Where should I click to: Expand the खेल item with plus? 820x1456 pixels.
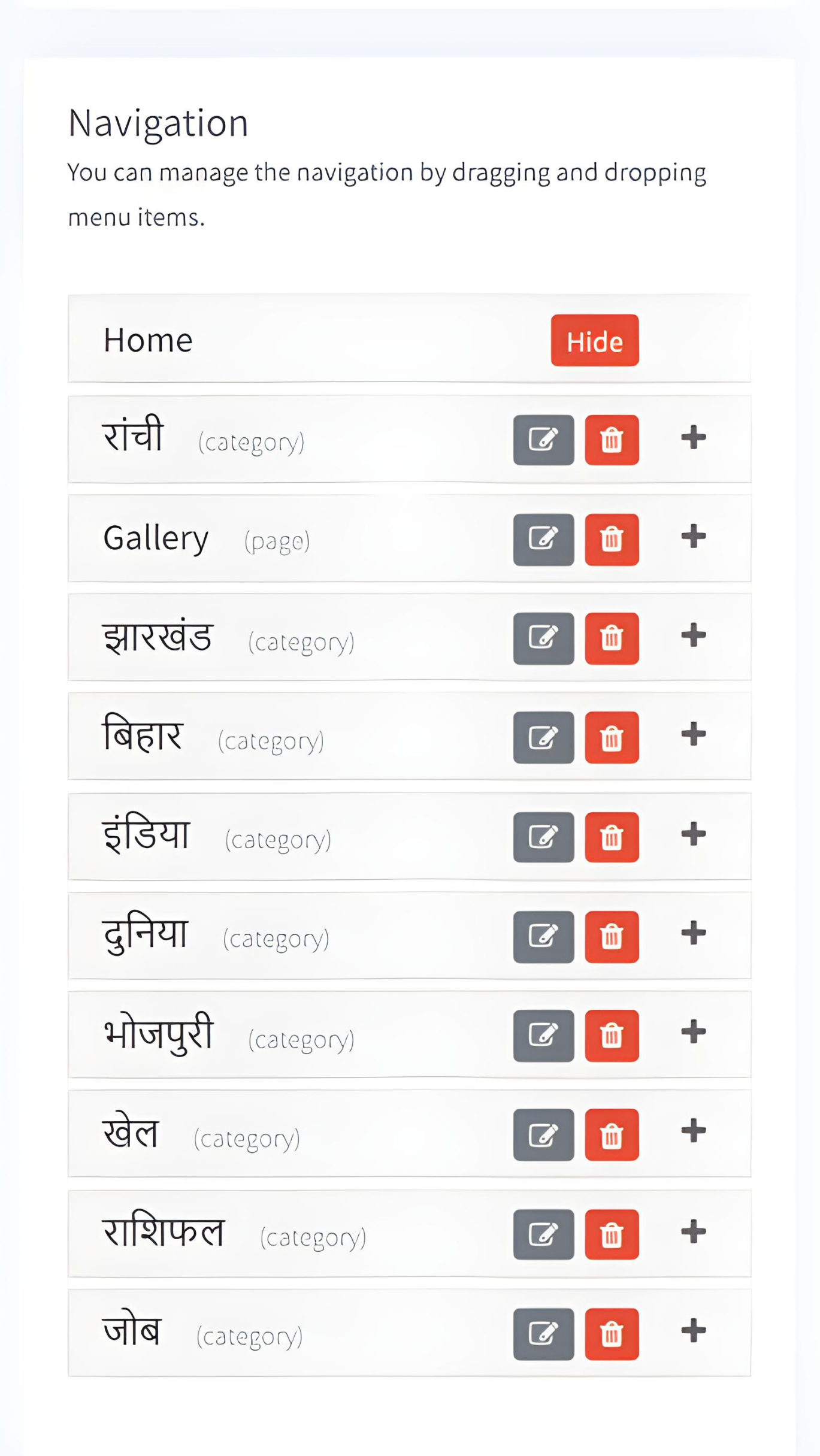click(693, 1131)
